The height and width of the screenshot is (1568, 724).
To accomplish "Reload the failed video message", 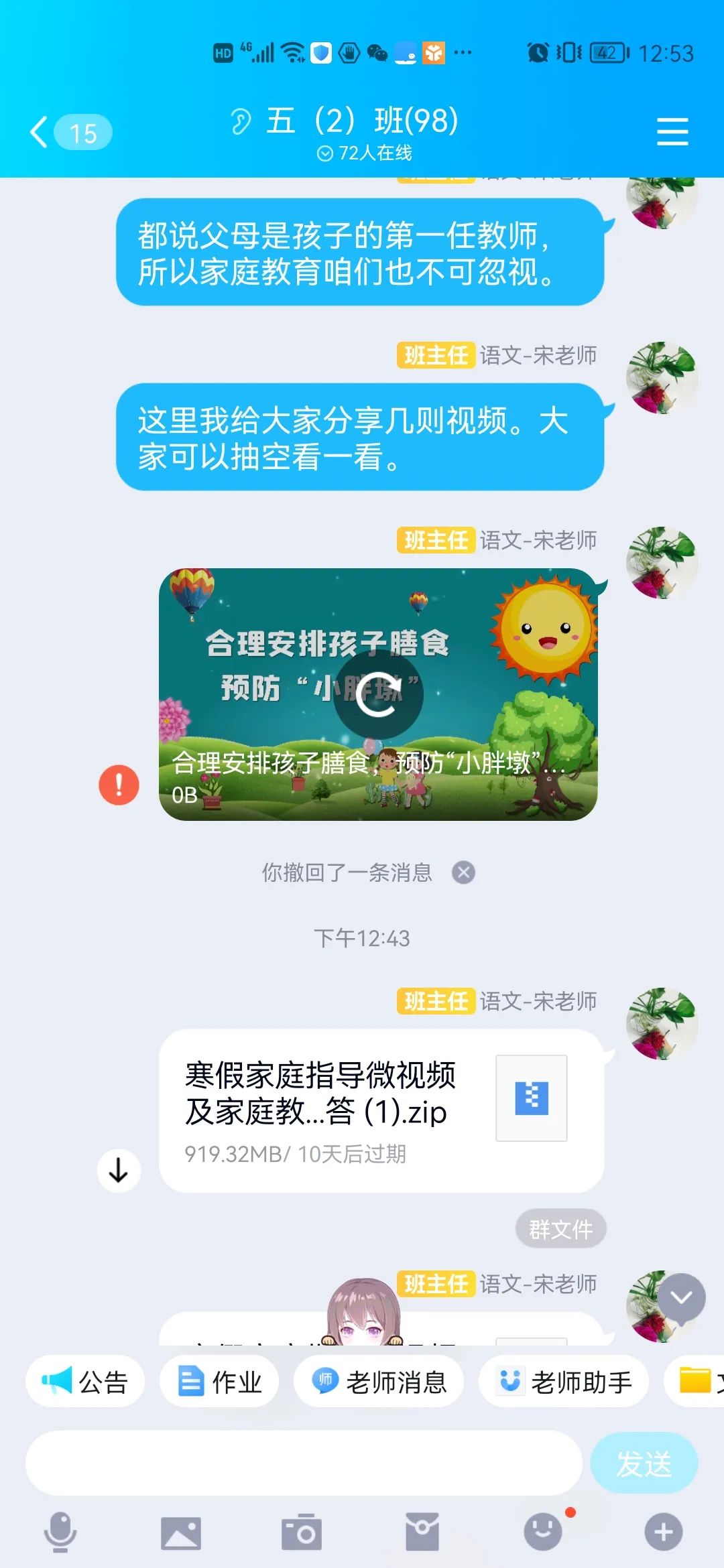I will tap(378, 694).
